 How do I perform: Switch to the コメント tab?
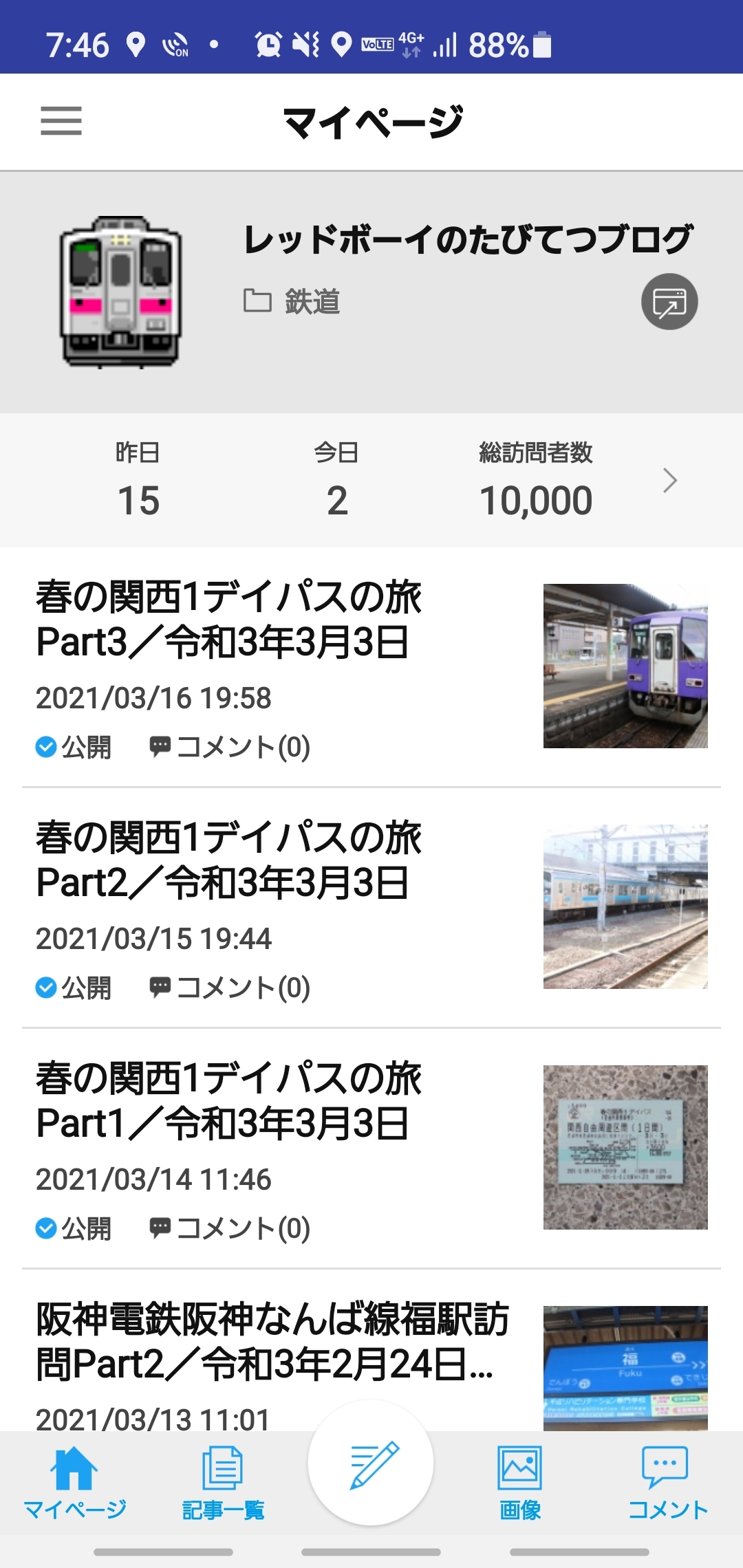point(667,1481)
